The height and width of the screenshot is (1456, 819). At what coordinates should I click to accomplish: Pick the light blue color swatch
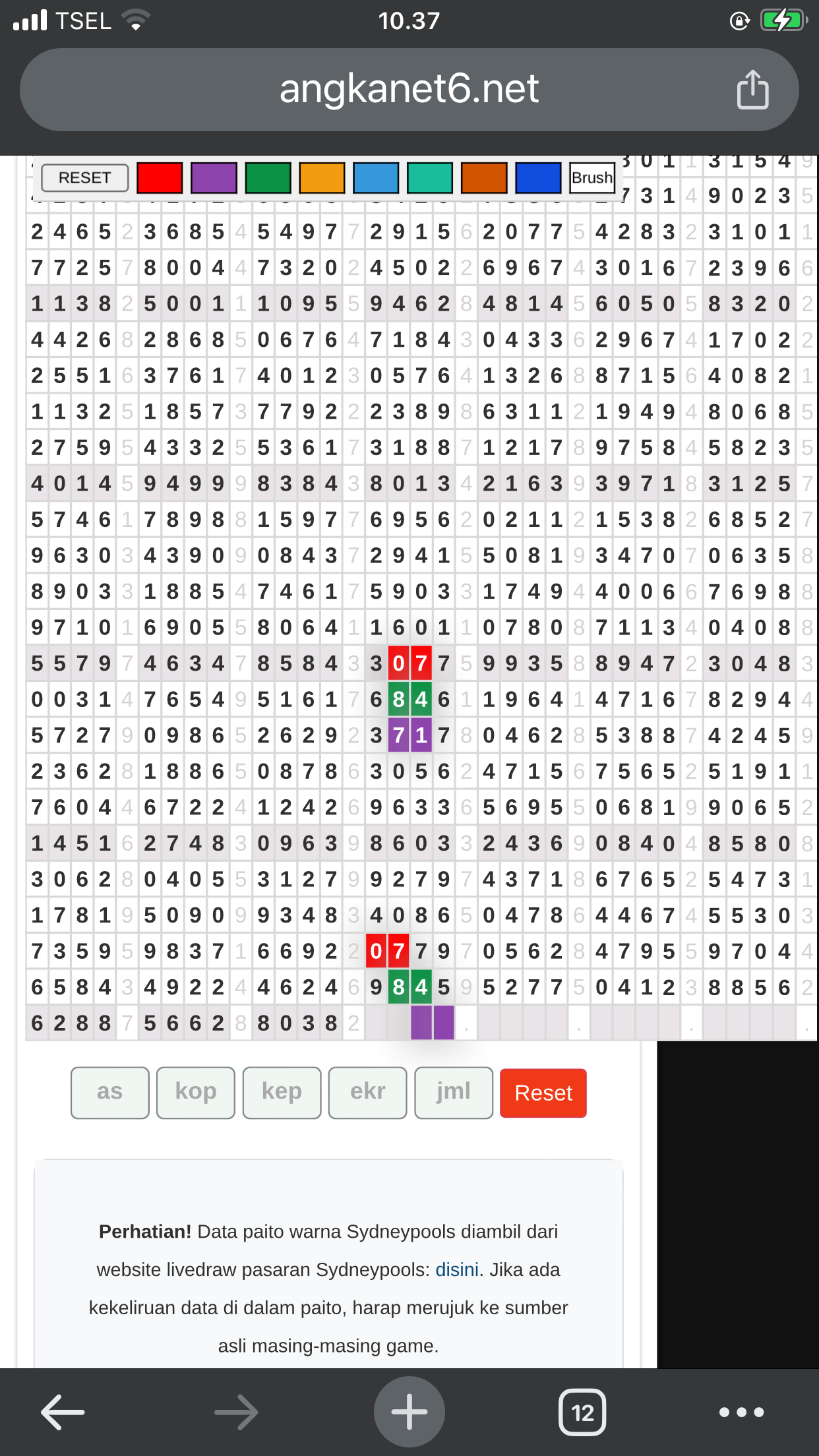[x=376, y=178]
